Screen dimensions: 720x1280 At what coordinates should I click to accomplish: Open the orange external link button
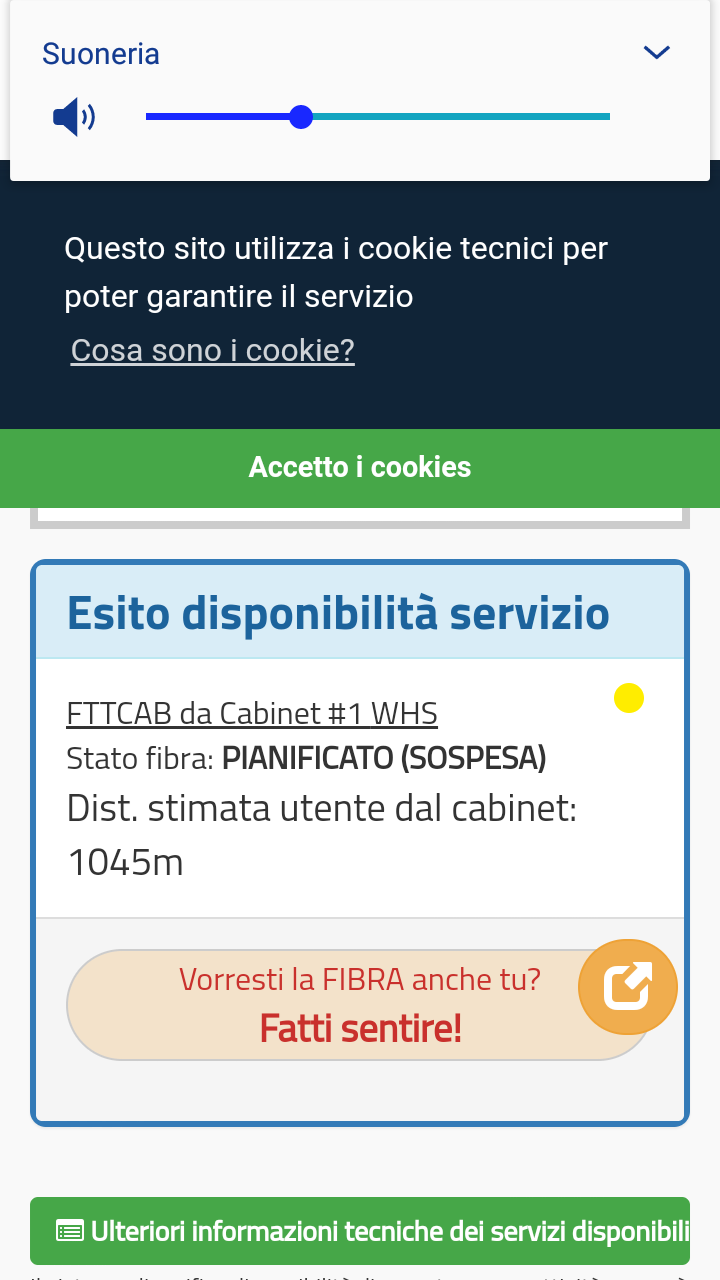pyautogui.click(x=628, y=987)
